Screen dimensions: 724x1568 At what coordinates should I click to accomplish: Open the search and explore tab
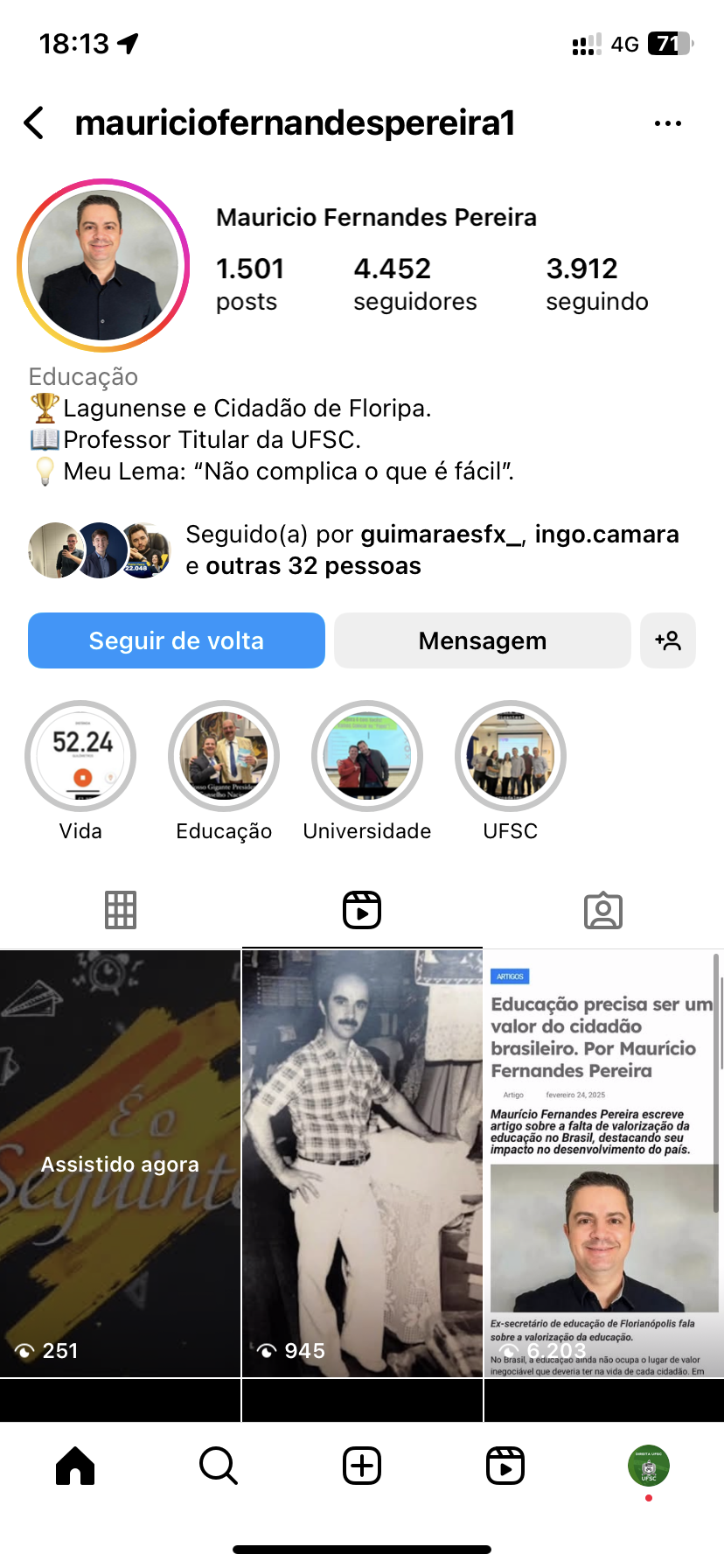coord(219,1466)
